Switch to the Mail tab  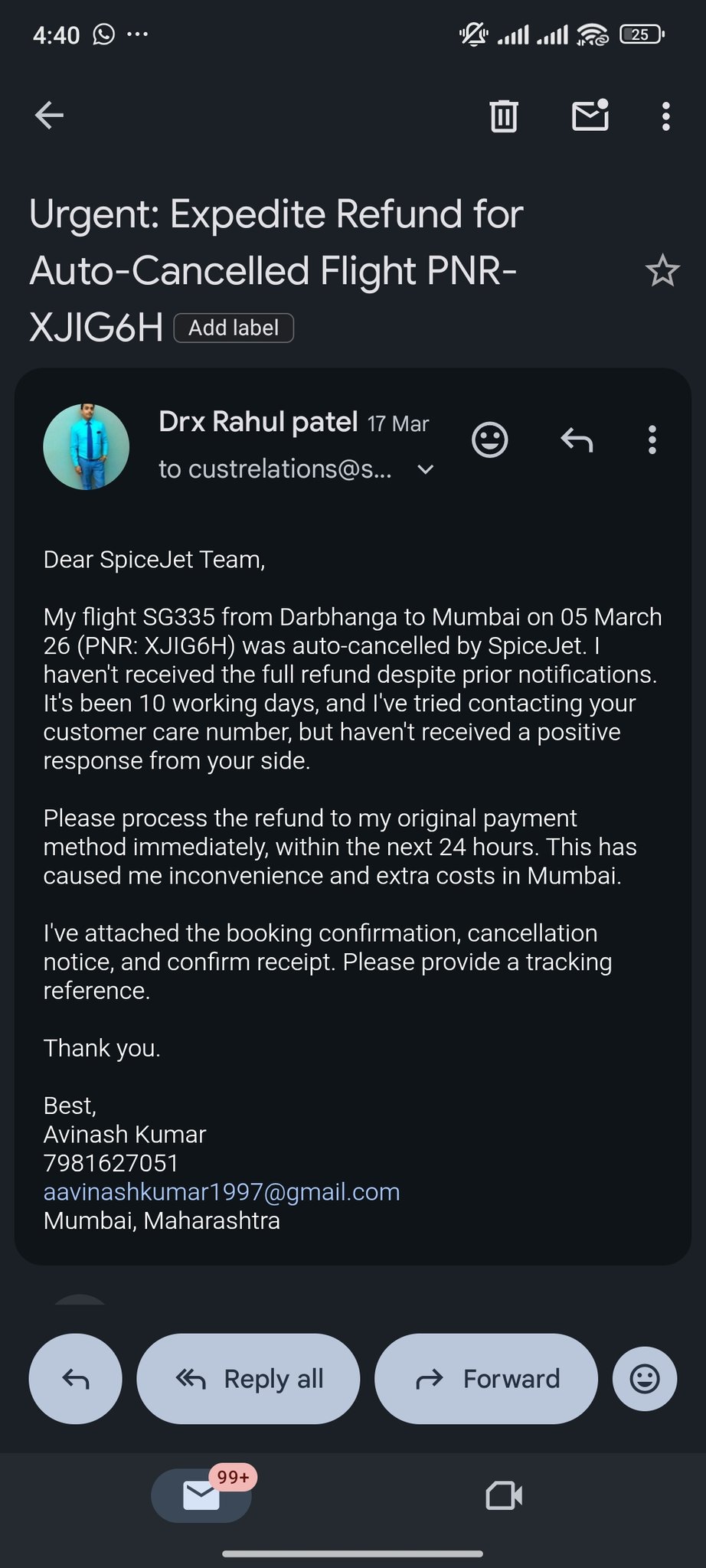point(201,1494)
